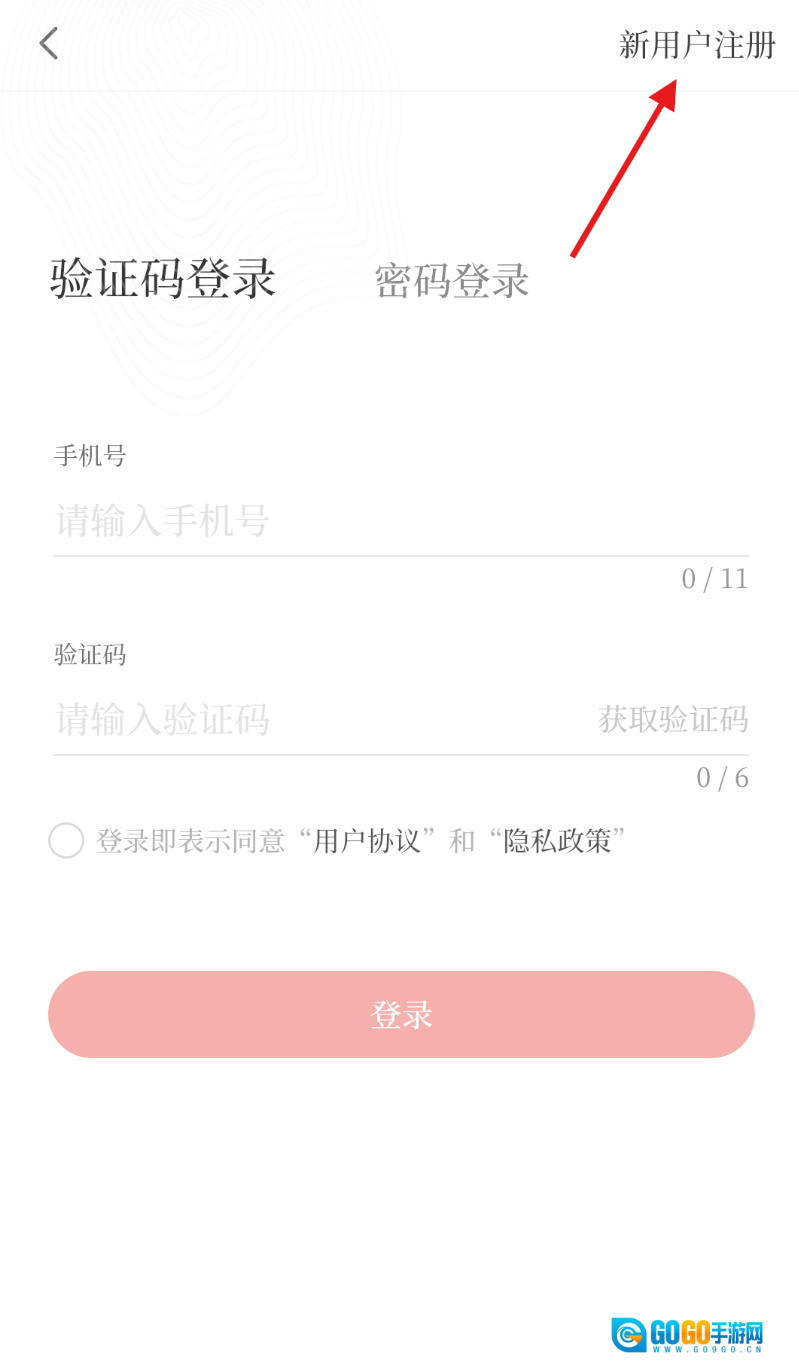Select the 验证码登录 tab
This screenshot has height=1363, width=799.
point(163,279)
